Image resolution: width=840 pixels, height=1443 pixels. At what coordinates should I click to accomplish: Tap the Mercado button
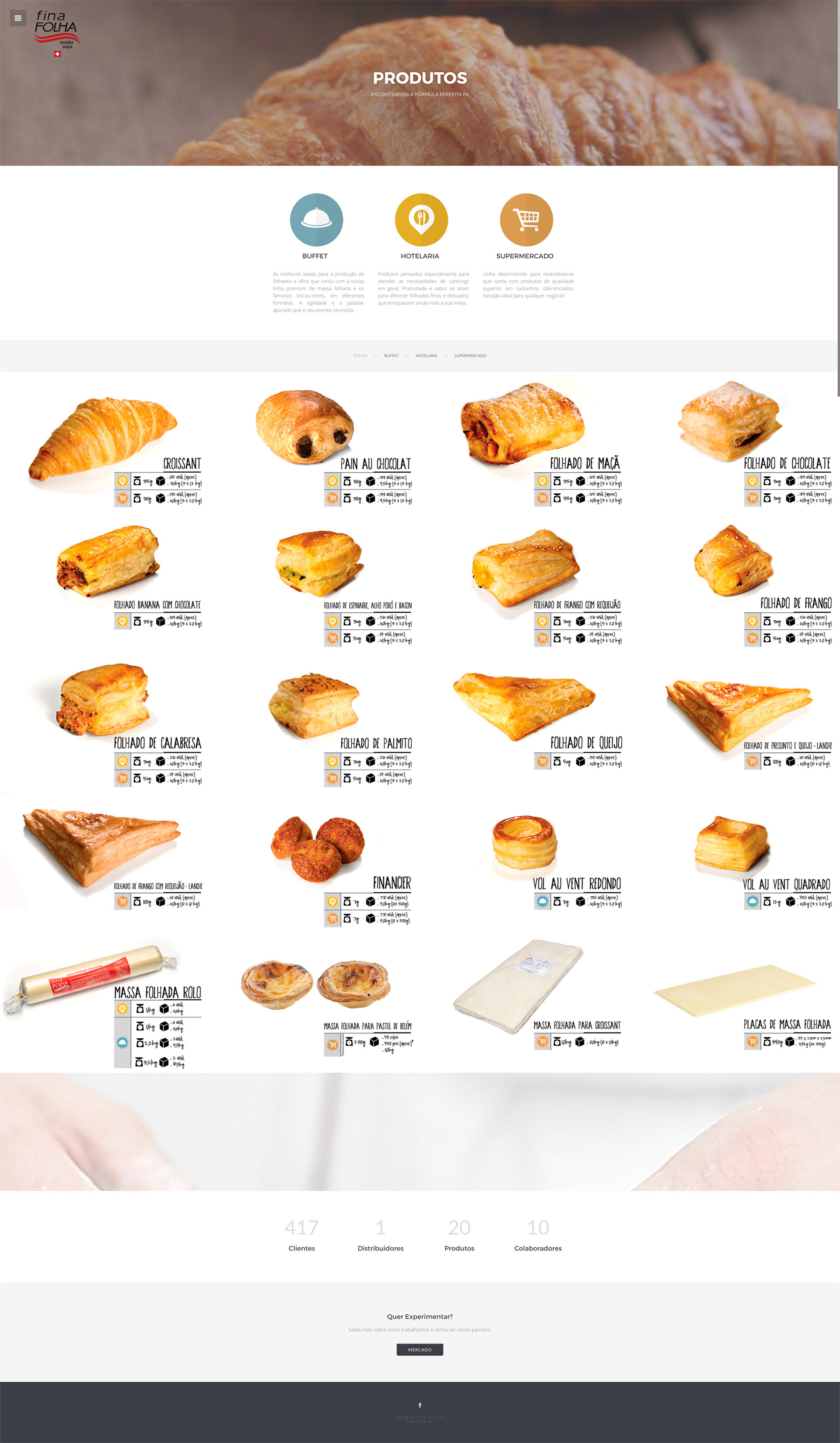point(420,1350)
